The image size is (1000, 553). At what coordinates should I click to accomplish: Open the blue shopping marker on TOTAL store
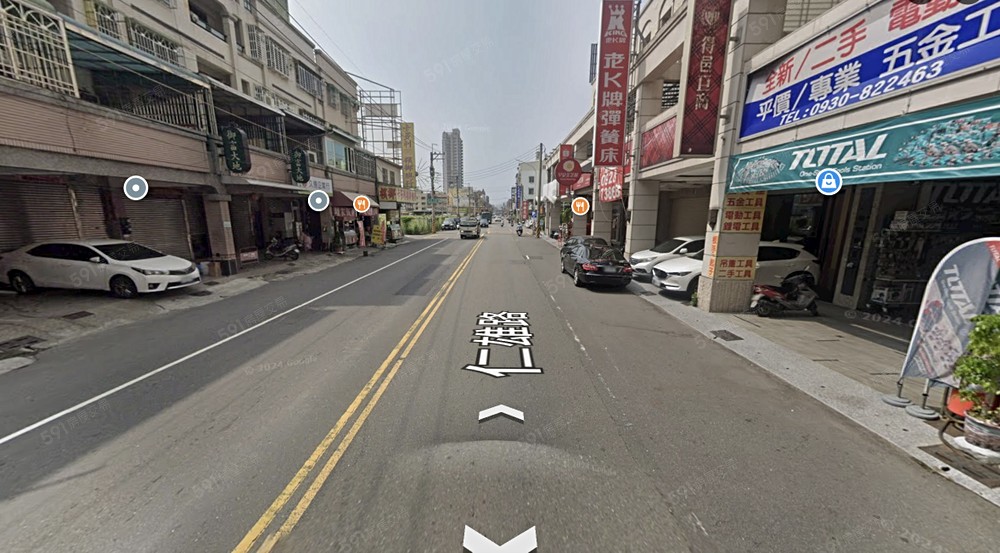828,181
